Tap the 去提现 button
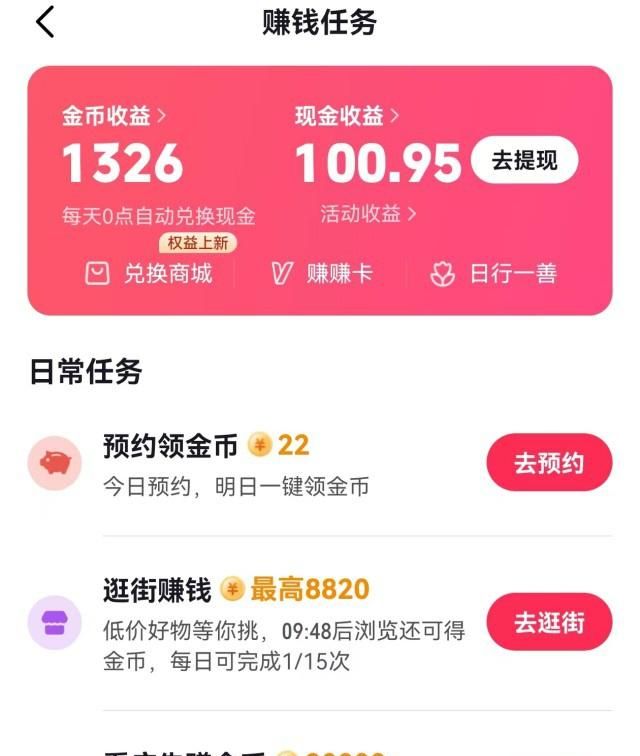 tap(524, 161)
